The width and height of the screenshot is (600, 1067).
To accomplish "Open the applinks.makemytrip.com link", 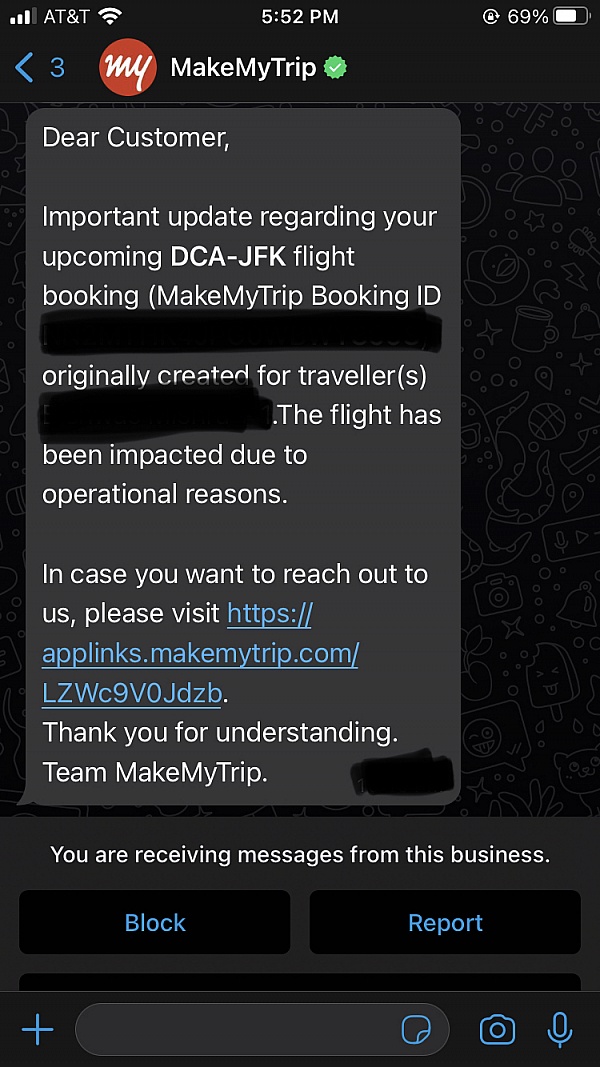I will (x=200, y=654).
